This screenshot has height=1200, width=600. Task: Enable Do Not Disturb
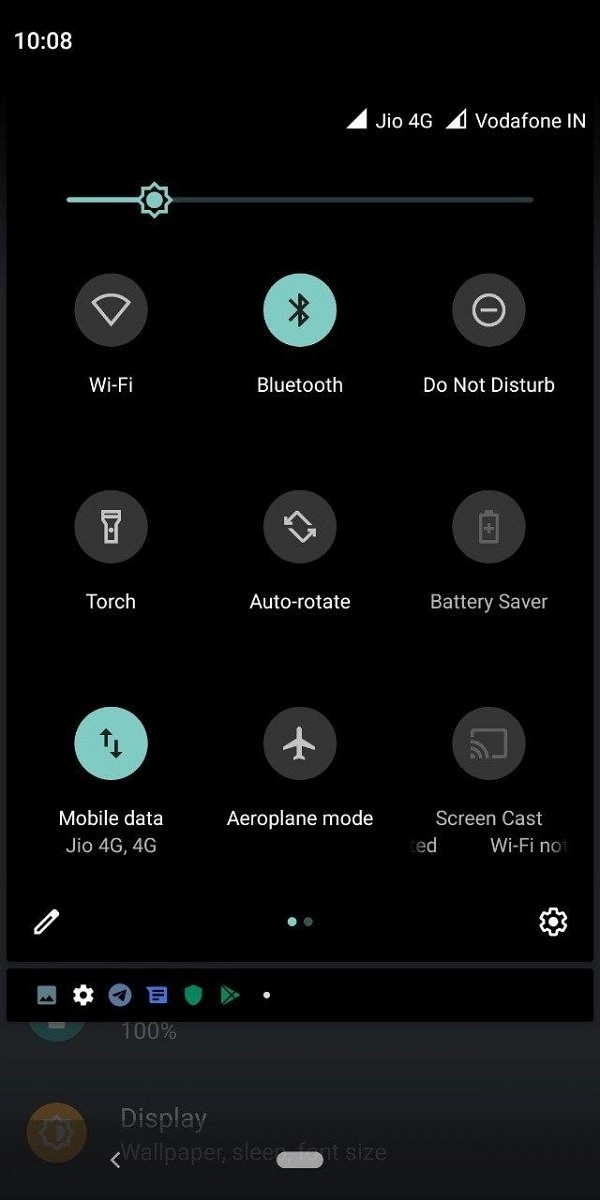(x=488, y=310)
